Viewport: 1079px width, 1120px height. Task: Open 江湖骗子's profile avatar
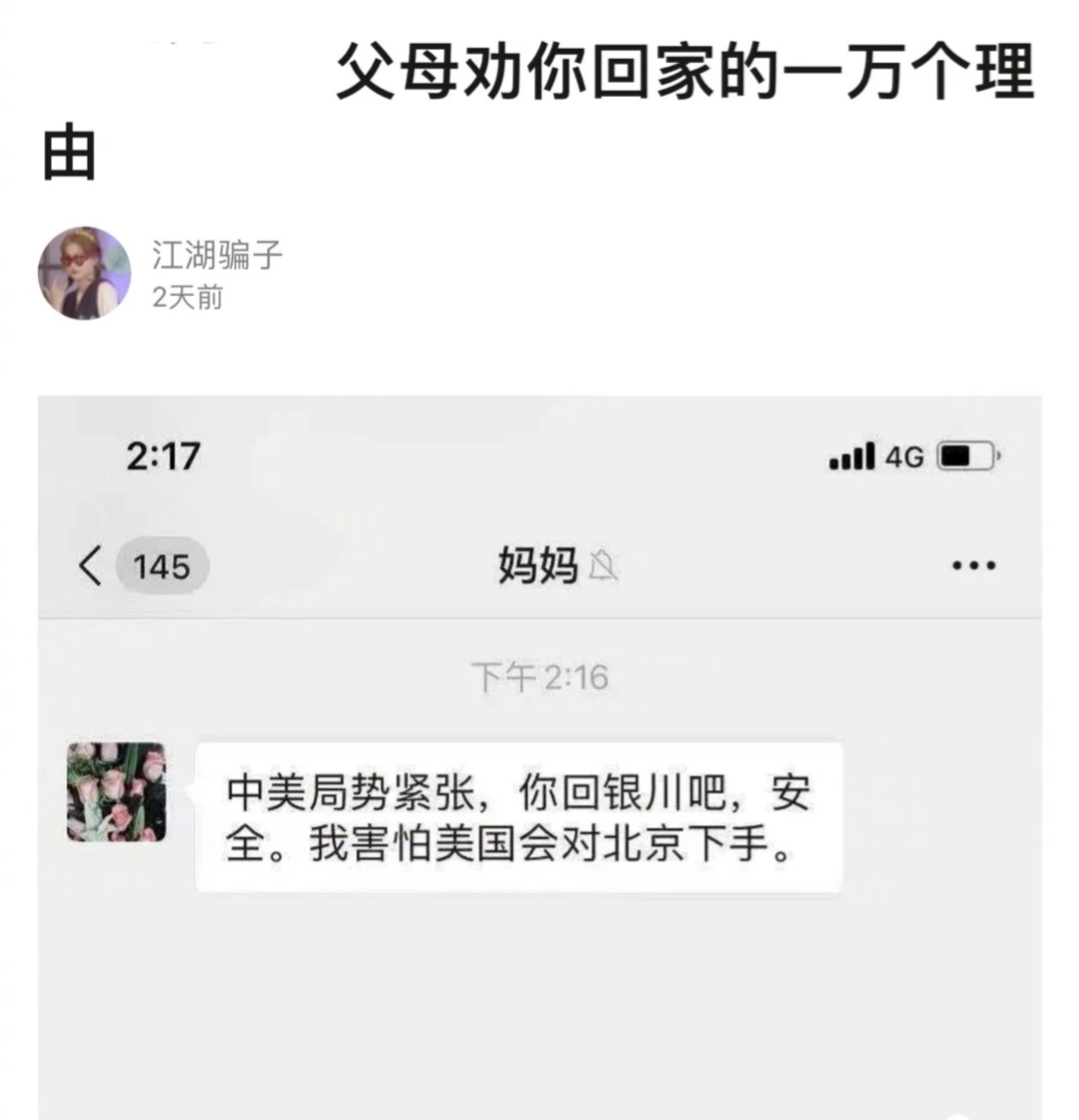[84, 272]
